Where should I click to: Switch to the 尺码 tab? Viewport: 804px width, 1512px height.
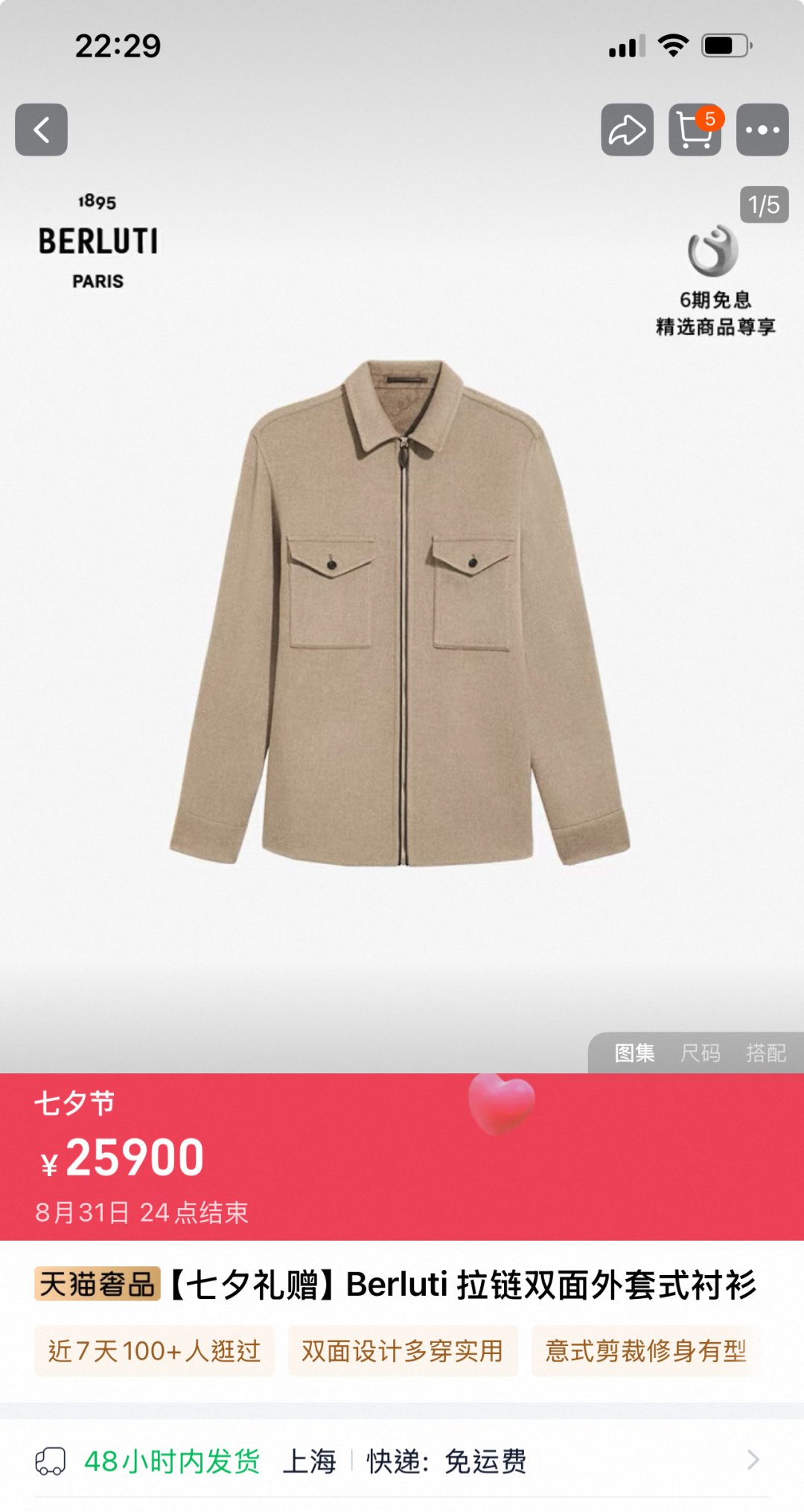coord(701,1052)
